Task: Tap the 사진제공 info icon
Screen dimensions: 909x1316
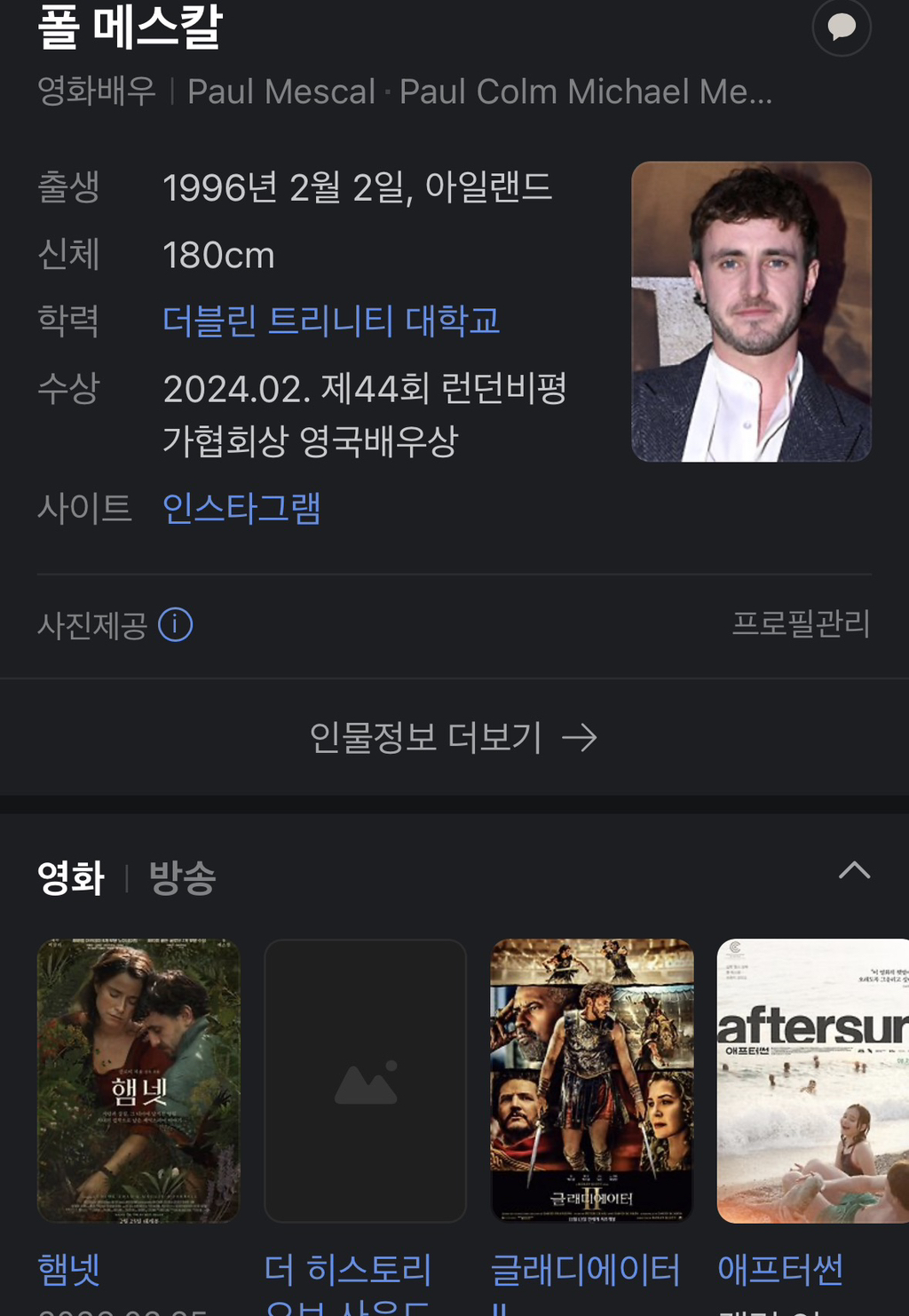Action: pos(175,625)
